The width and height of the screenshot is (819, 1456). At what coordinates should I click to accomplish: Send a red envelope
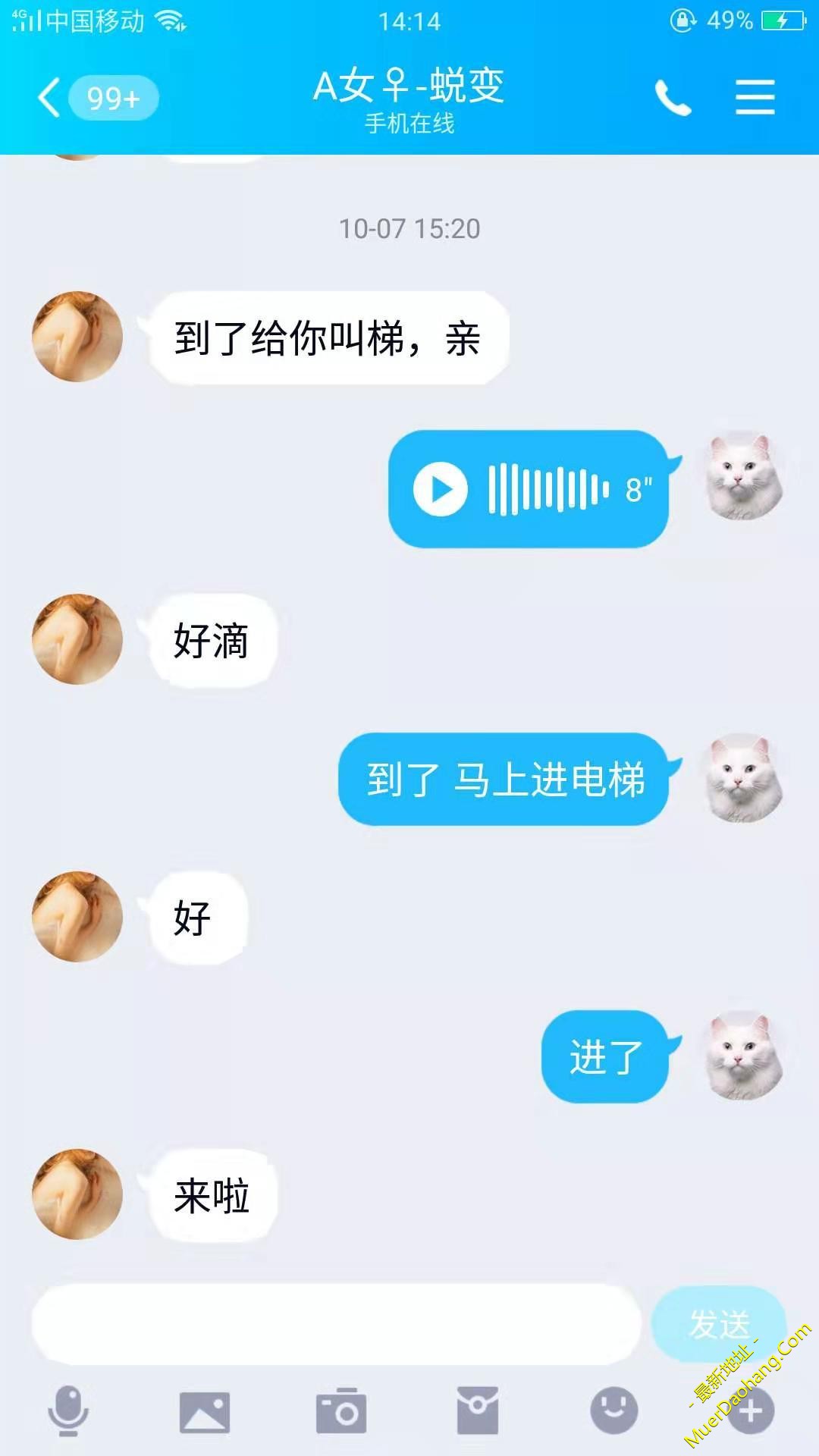[478, 1411]
